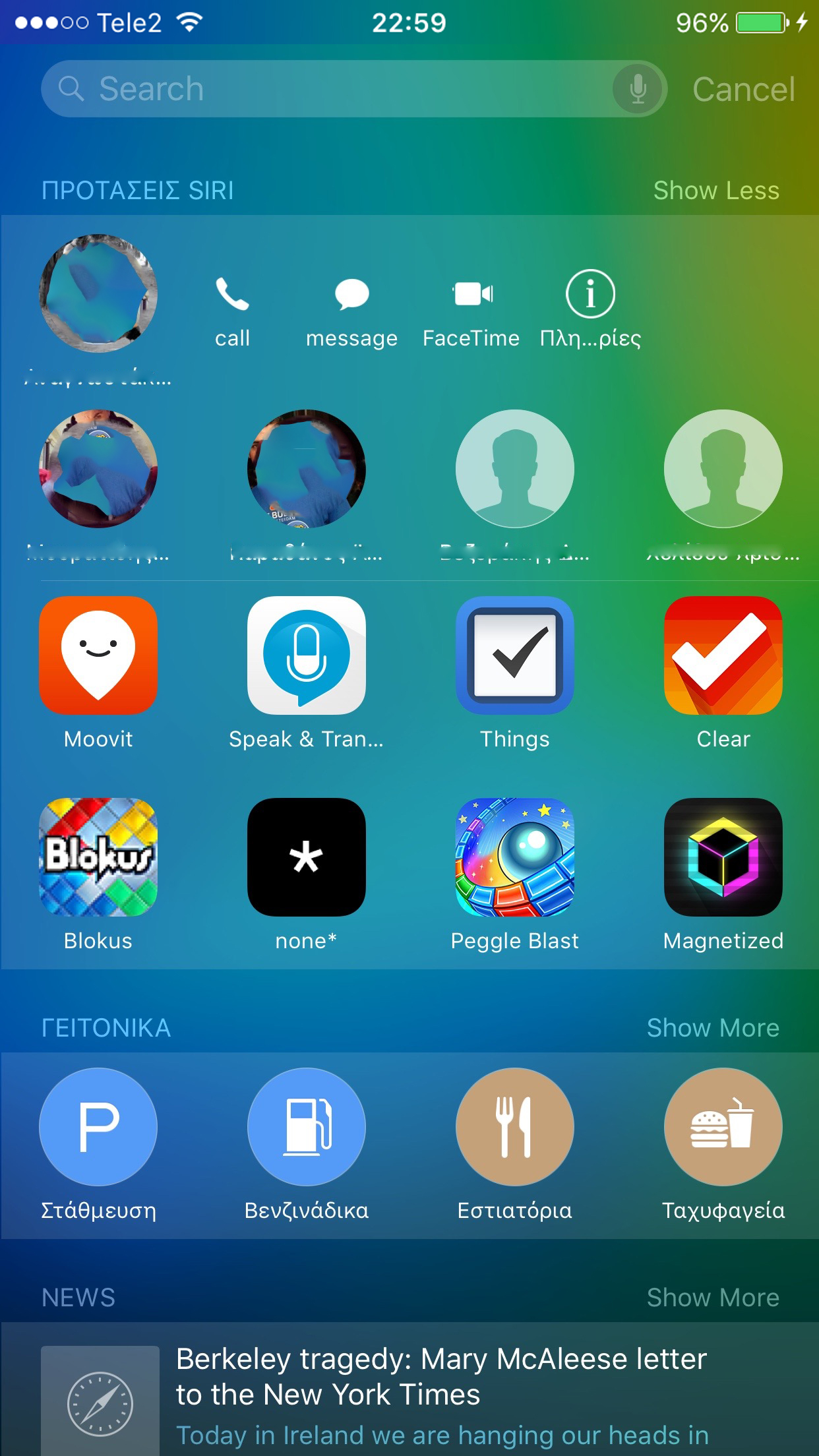Cancel the search
Screen dimensions: 819x1456
[743, 90]
